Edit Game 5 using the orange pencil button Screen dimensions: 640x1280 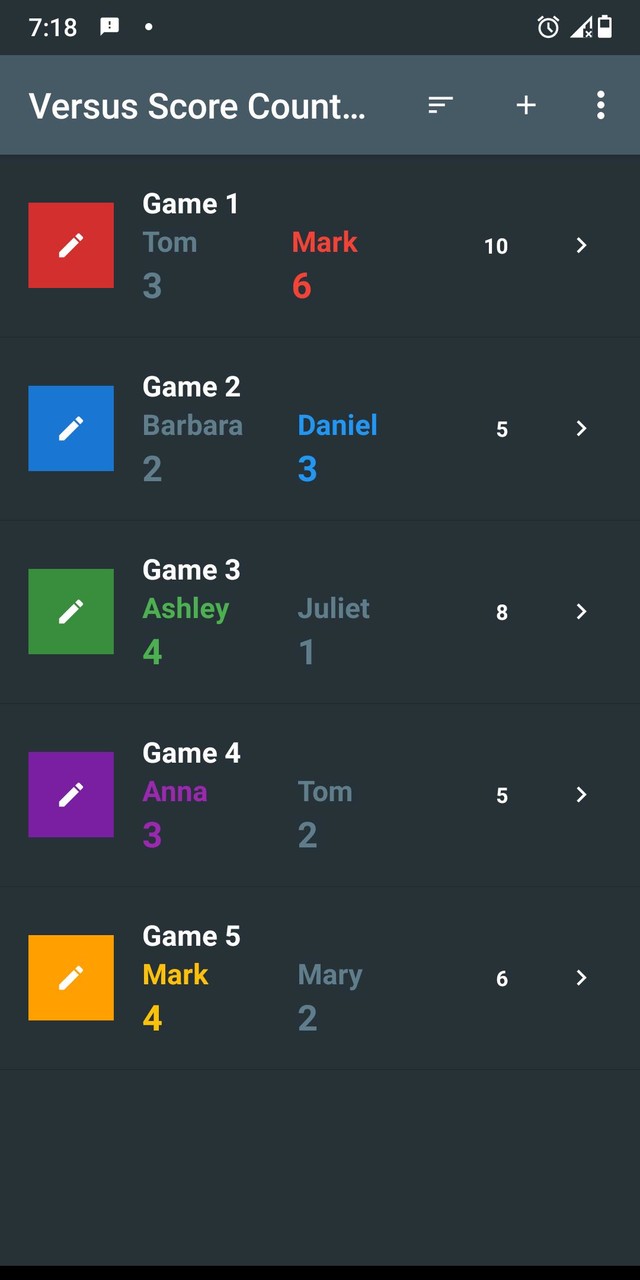coord(71,978)
